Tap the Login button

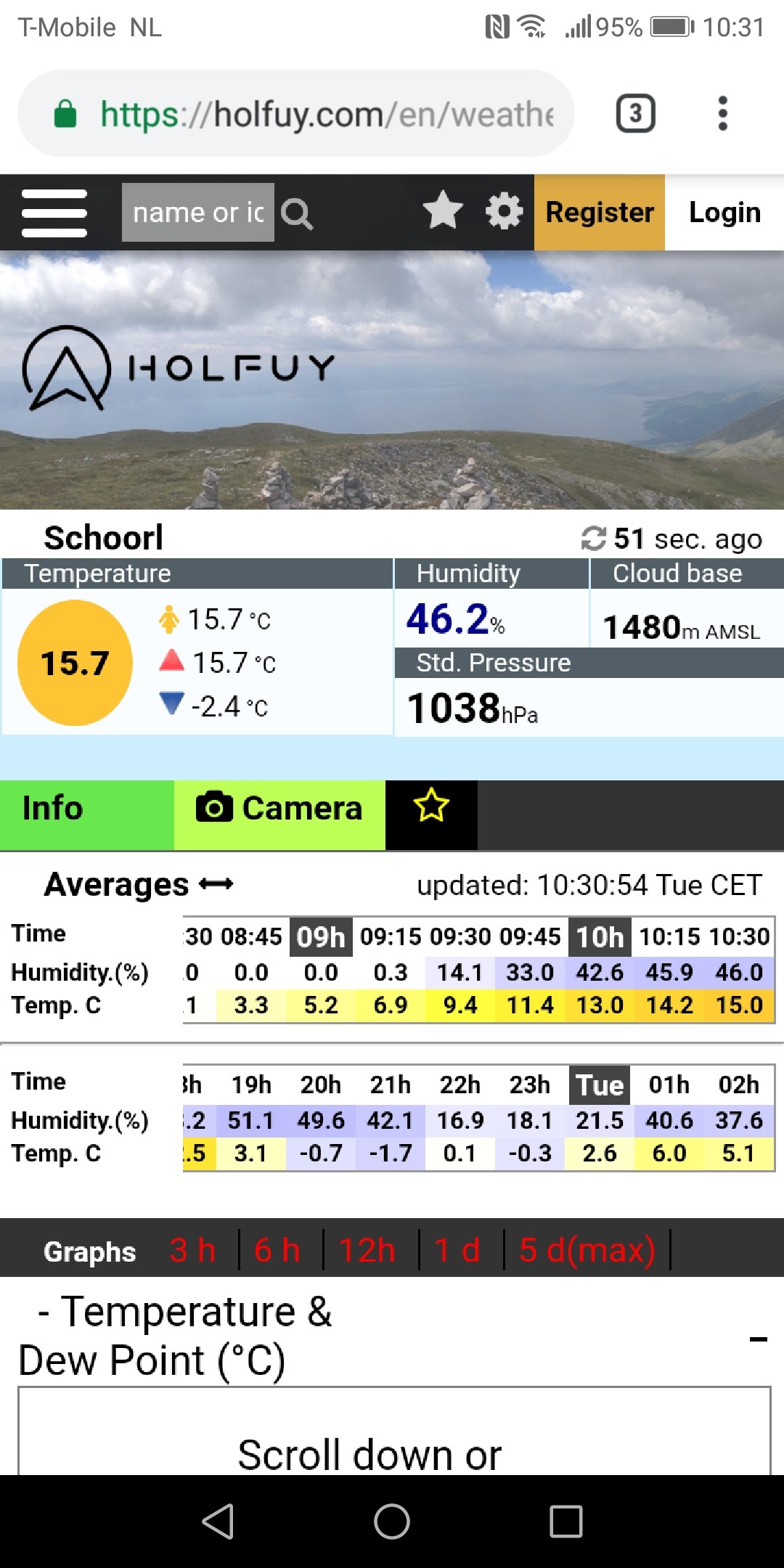(x=724, y=213)
